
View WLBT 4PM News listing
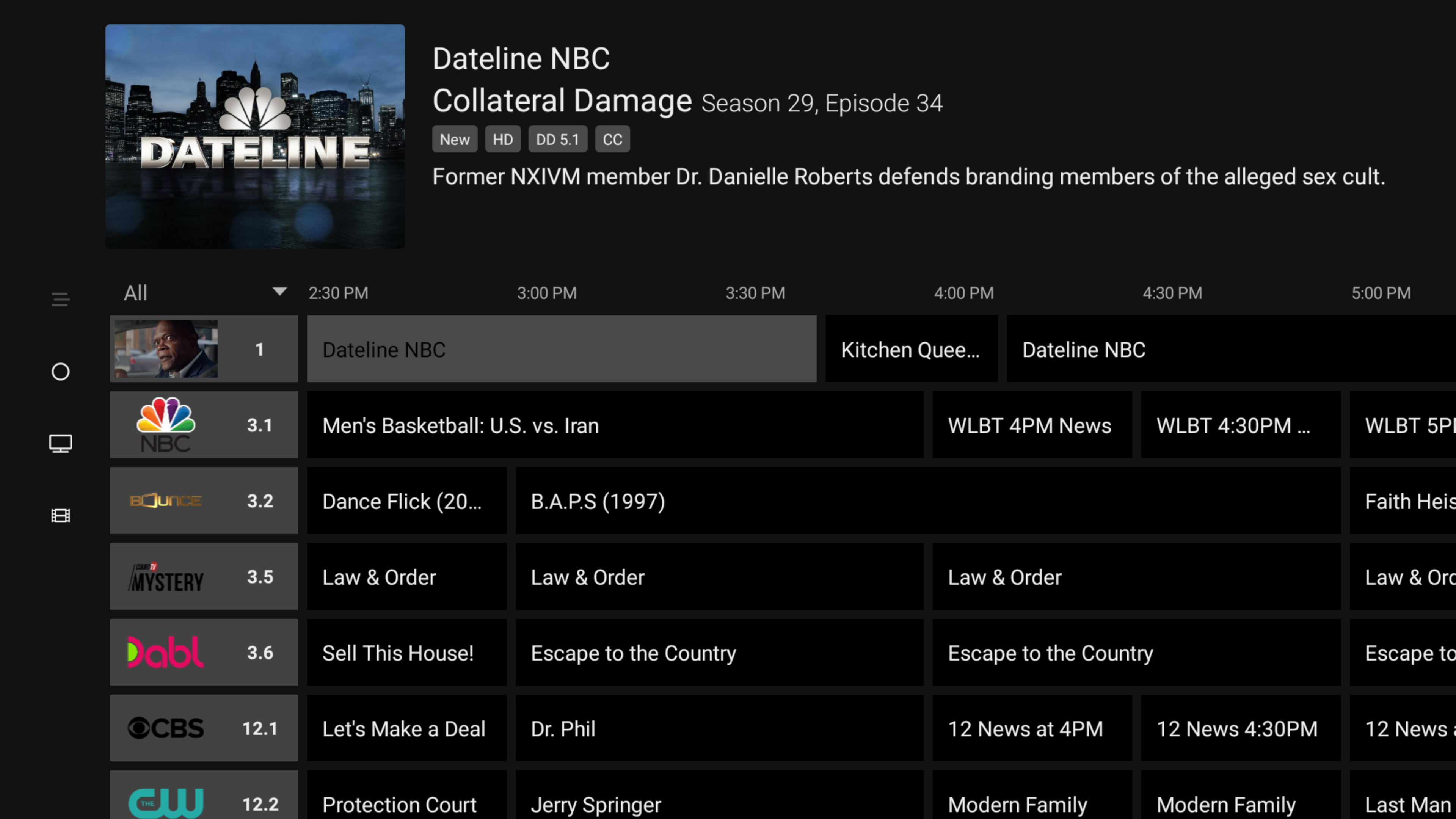pyautogui.click(x=1031, y=425)
